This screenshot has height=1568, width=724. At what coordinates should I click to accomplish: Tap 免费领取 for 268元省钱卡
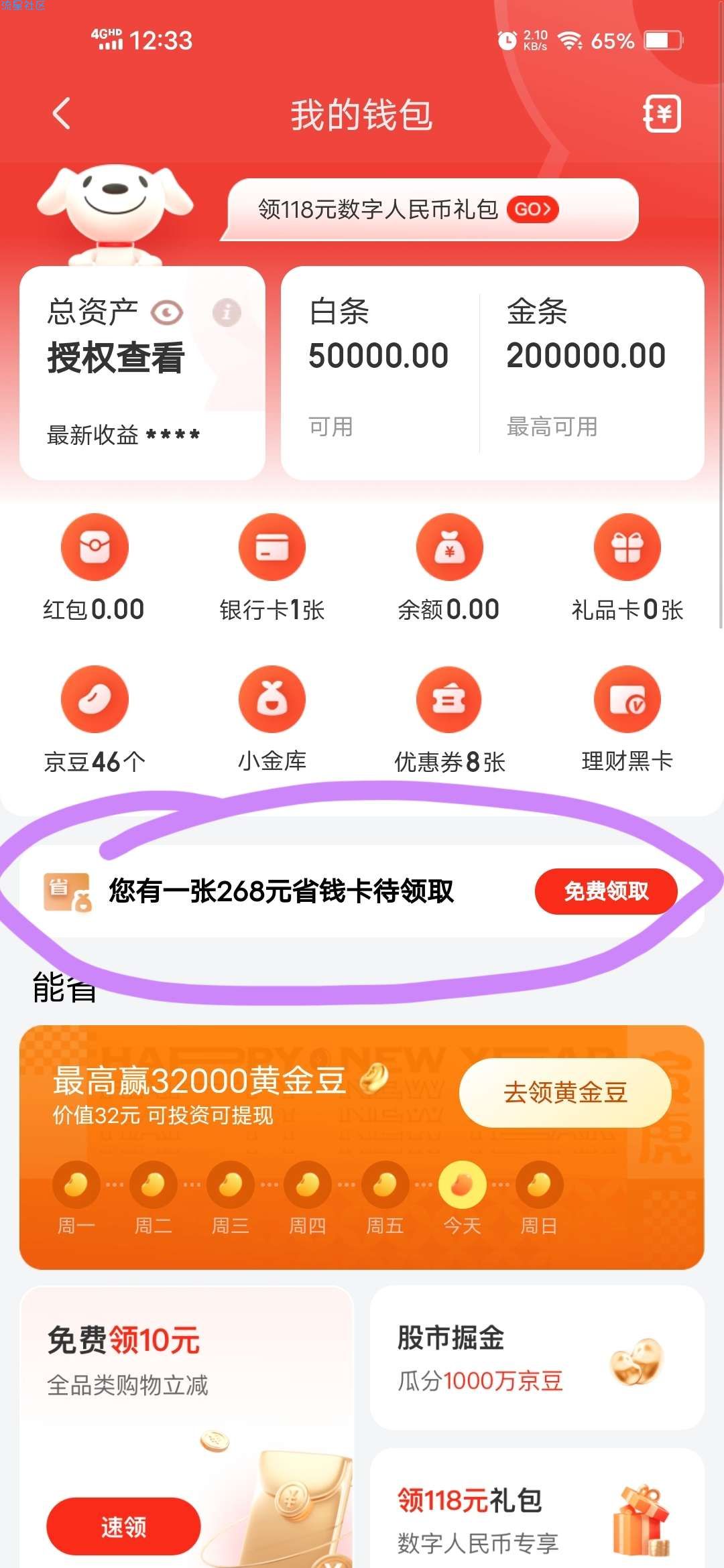[606, 891]
